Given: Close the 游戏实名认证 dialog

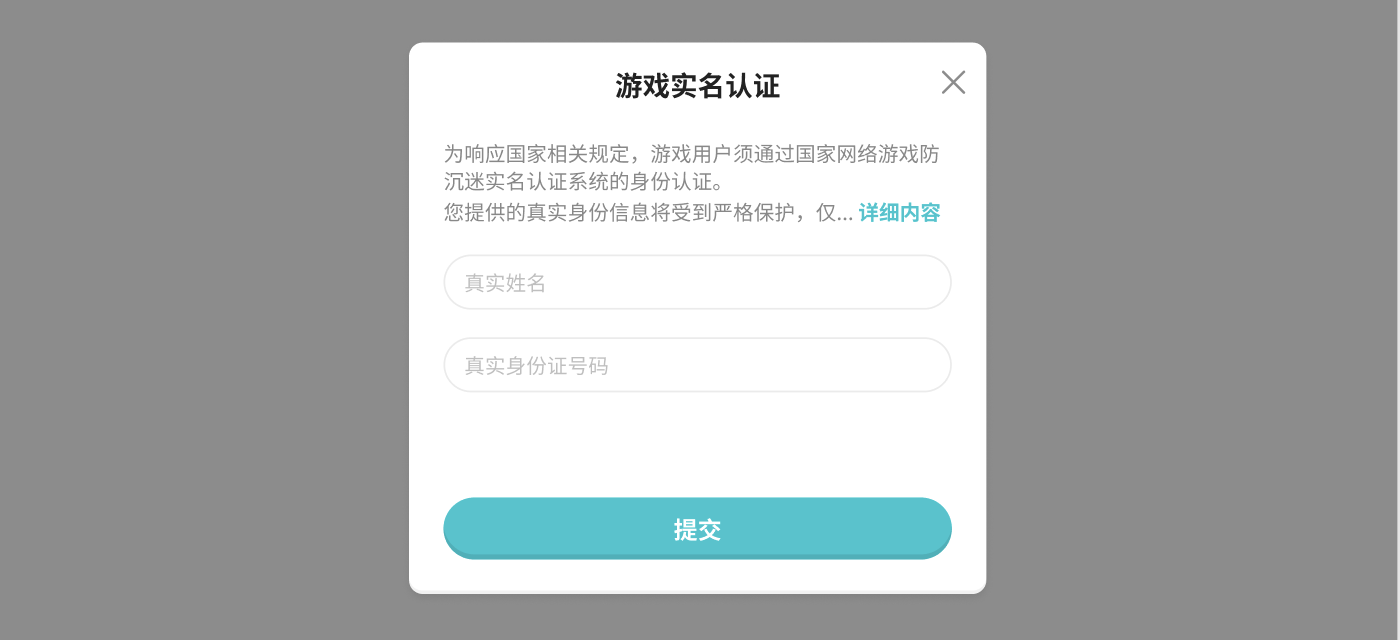Looking at the screenshot, I should [953, 82].
